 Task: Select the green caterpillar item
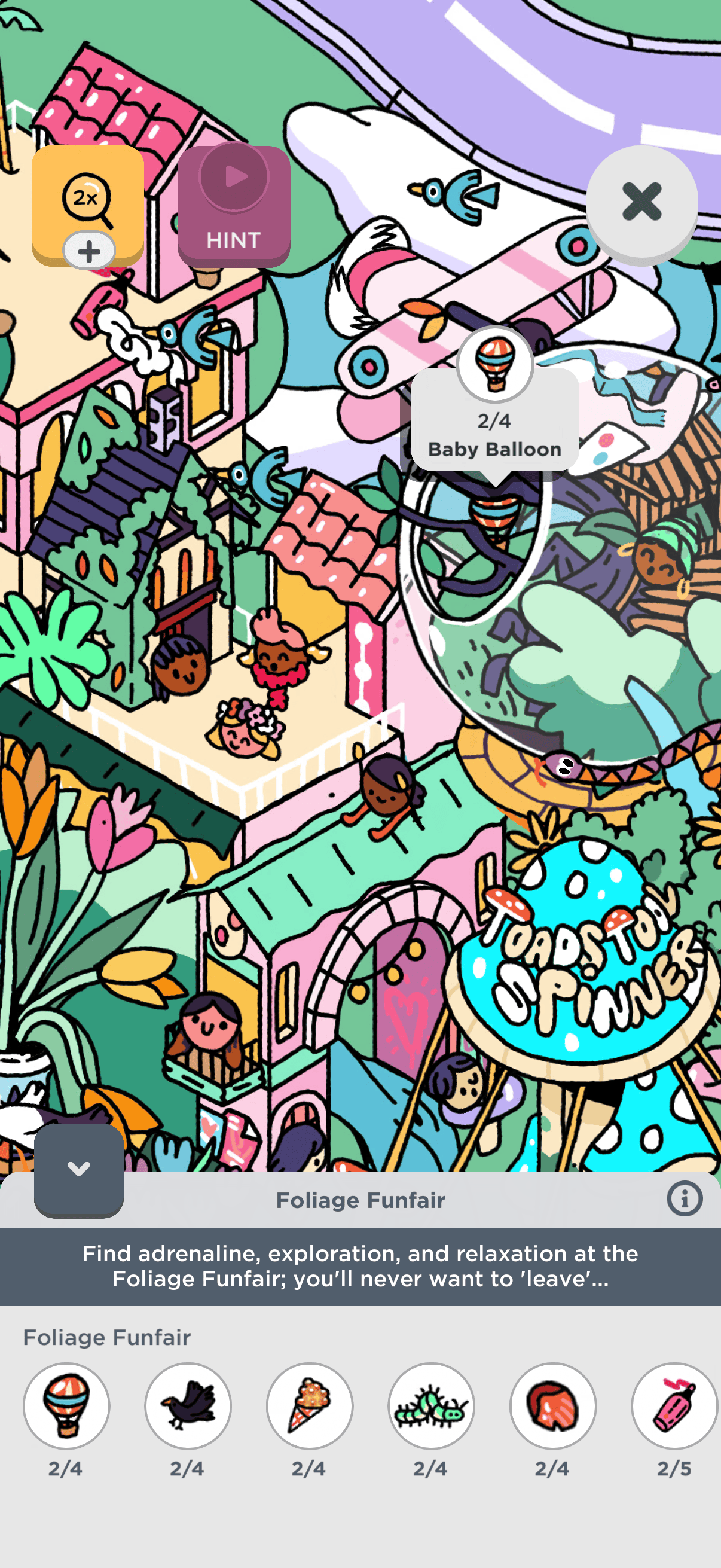pos(432,1405)
